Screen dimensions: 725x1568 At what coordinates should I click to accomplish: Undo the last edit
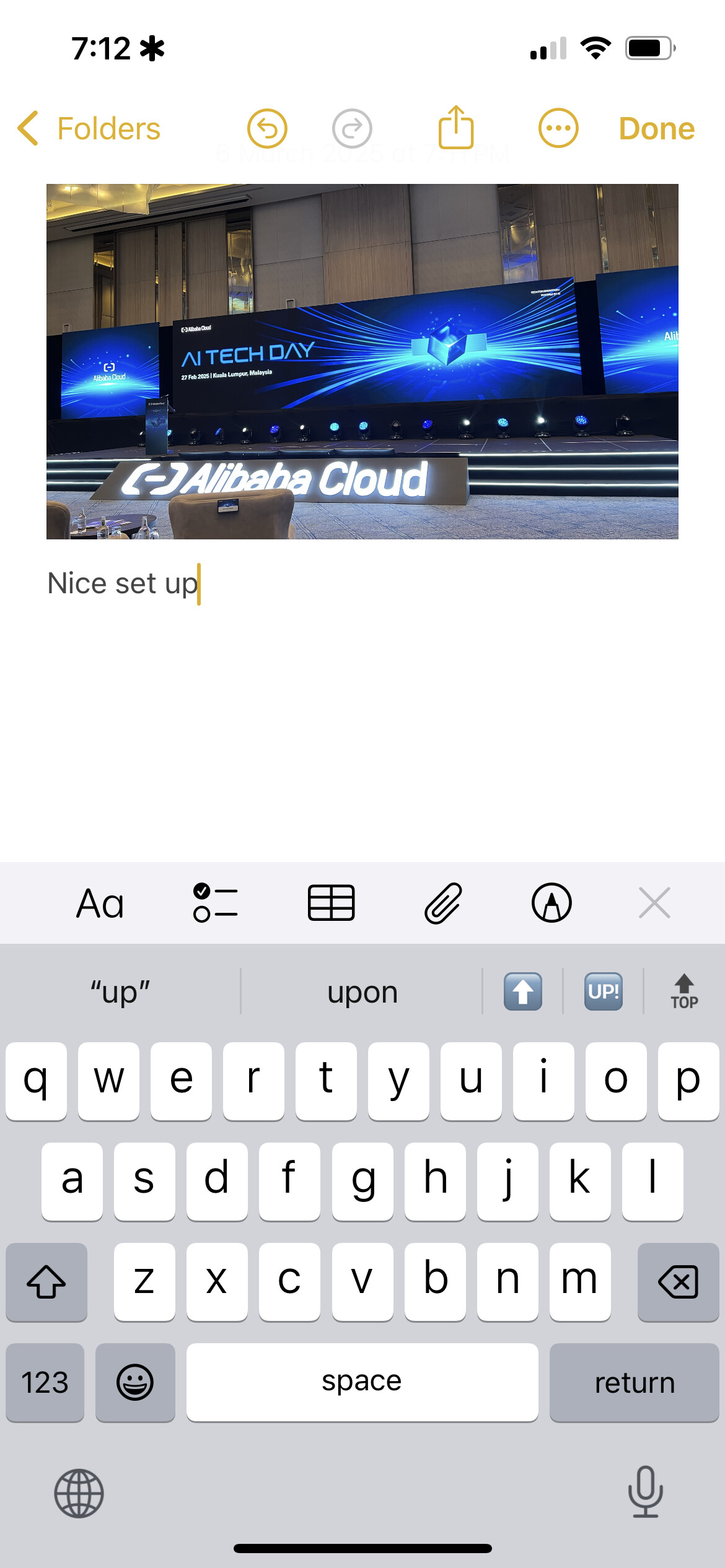coord(267,129)
